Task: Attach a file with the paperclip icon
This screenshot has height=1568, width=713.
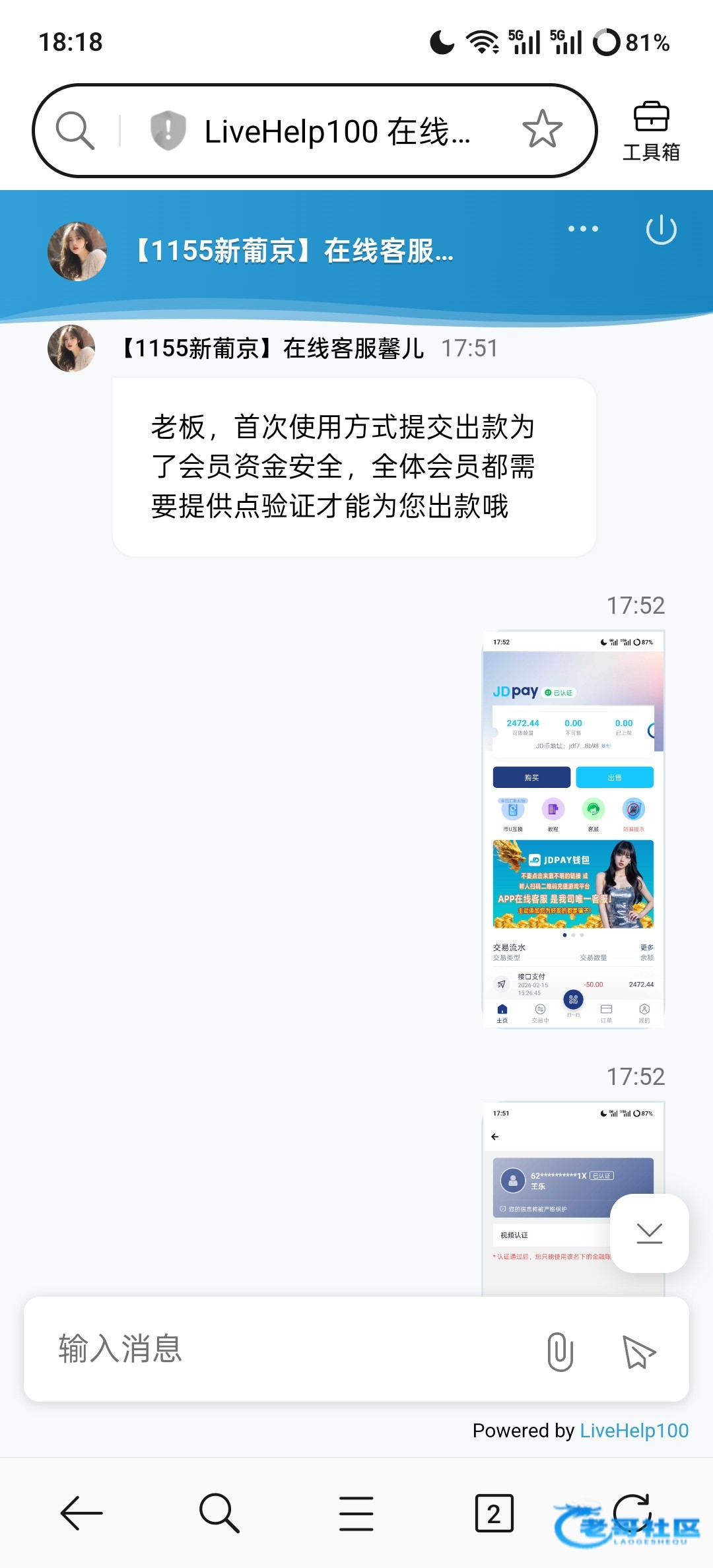Action: click(x=560, y=1351)
